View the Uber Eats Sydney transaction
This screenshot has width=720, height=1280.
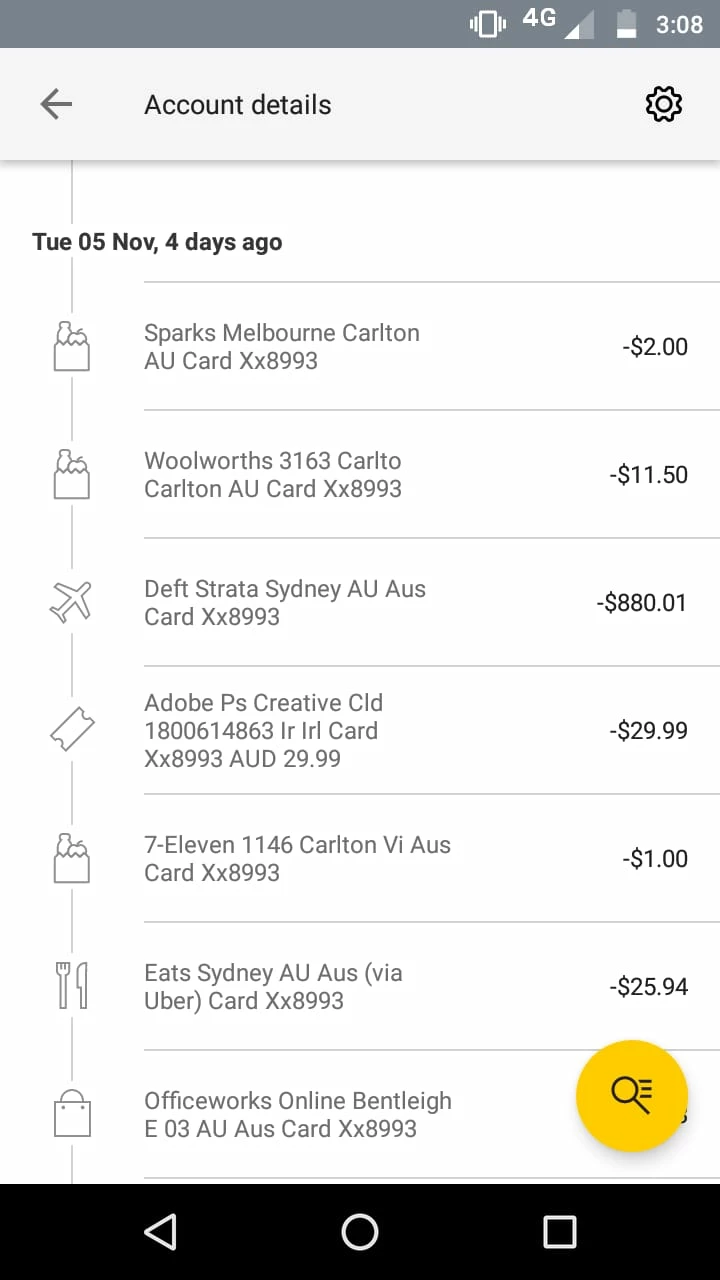tap(400, 987)
